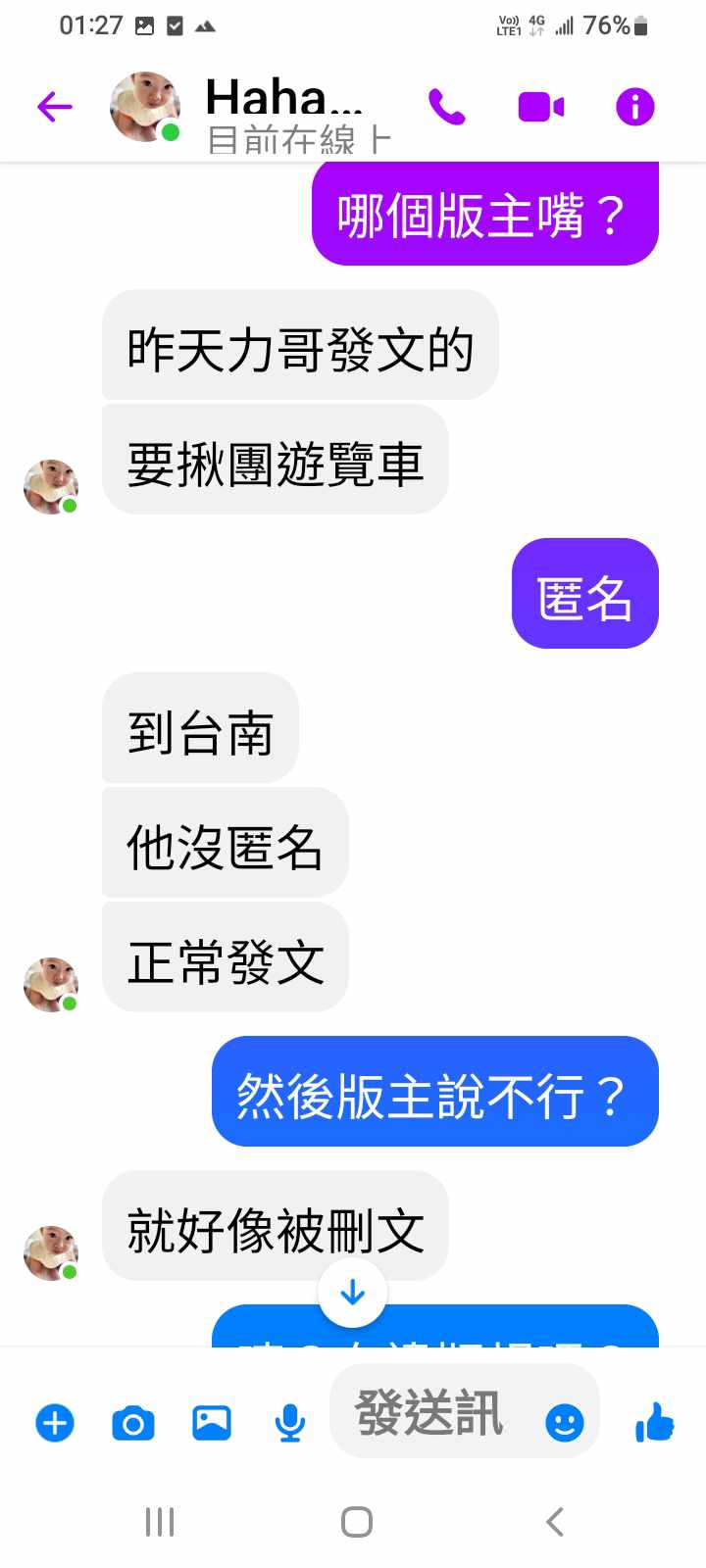Open the recent apps view
This screenshot has height=1568, width=706.
click(x=160, y=1522)
